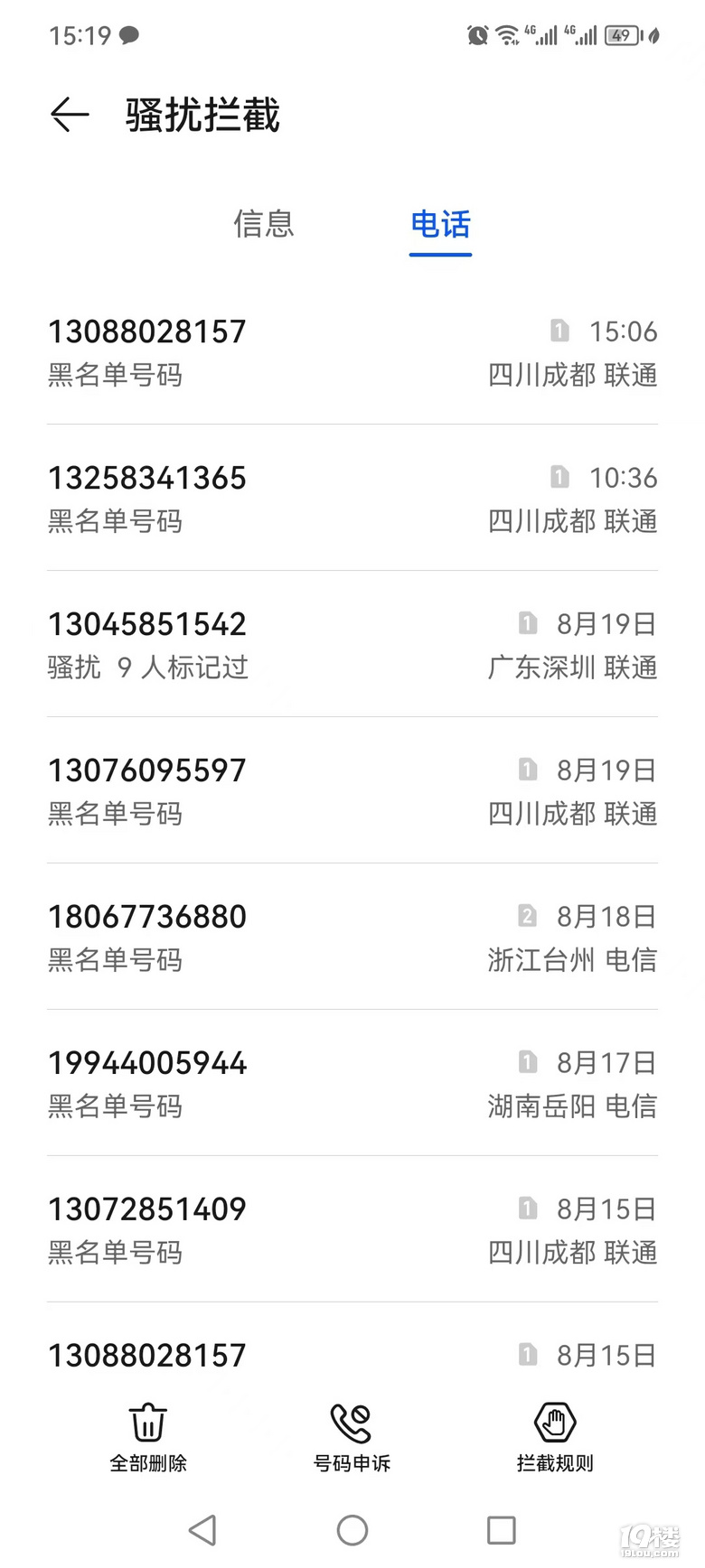View the 13072851409 blocked call
This screenshot has height=1568, width=705.
[x=352, y=1230]
